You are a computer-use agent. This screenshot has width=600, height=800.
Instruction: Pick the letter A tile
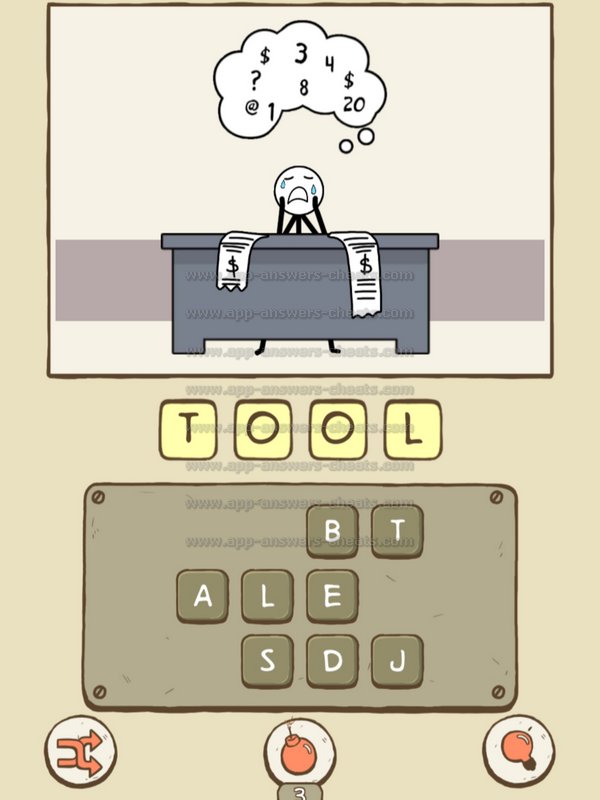(203, 597)
